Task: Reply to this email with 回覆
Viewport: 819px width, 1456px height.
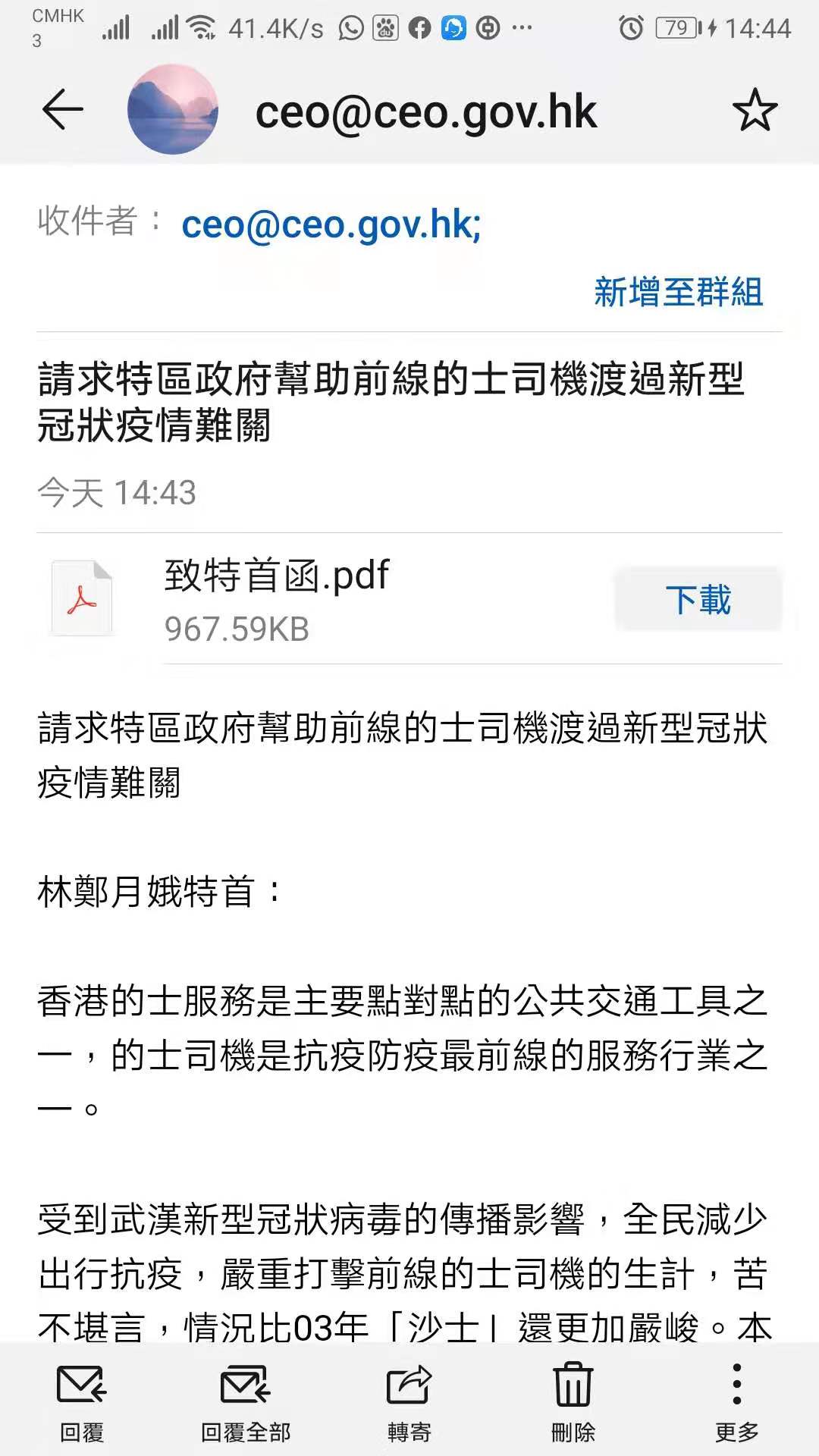Action: point(82,1401)
